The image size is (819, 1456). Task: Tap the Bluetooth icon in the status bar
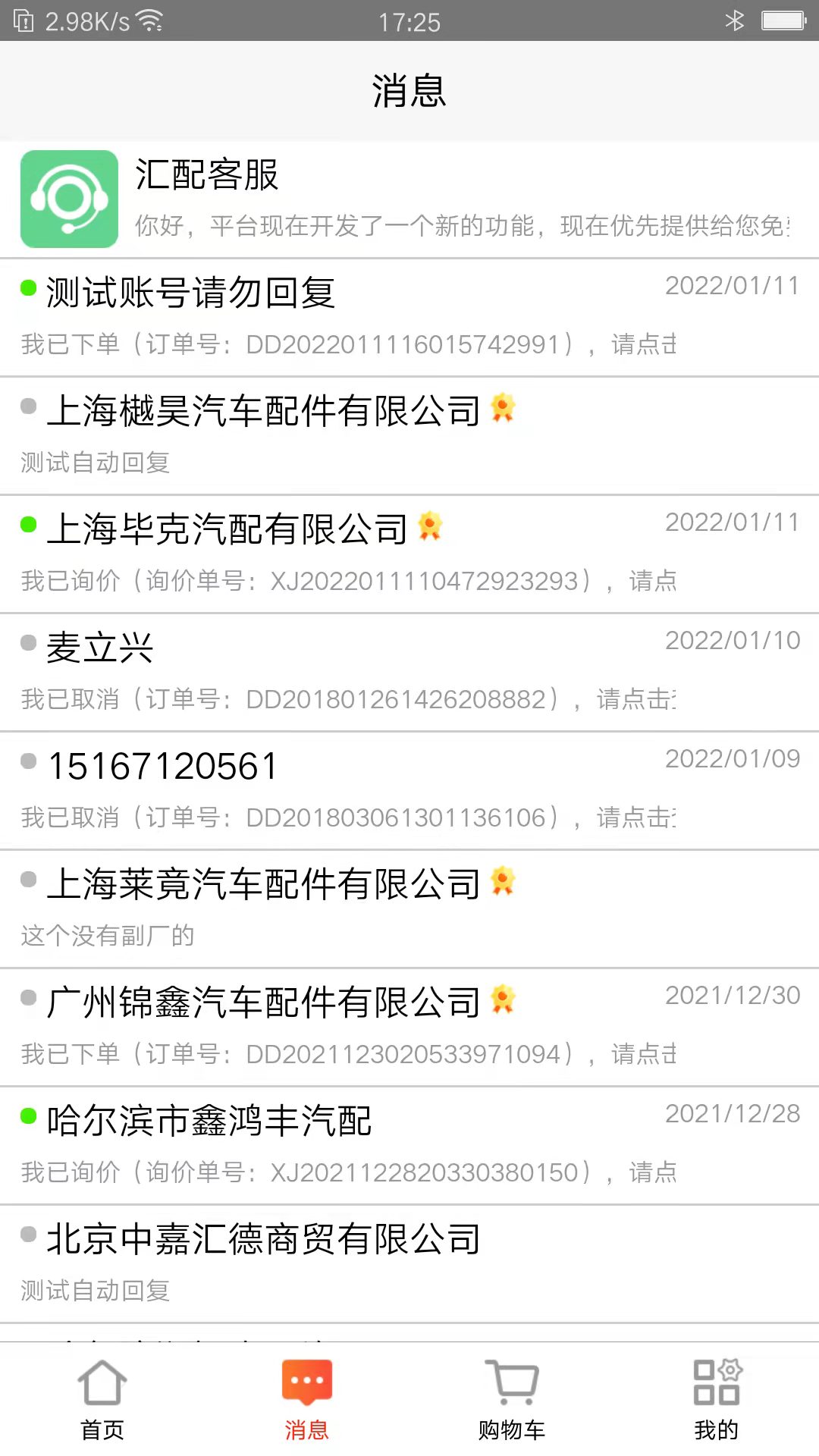[734, 20]
